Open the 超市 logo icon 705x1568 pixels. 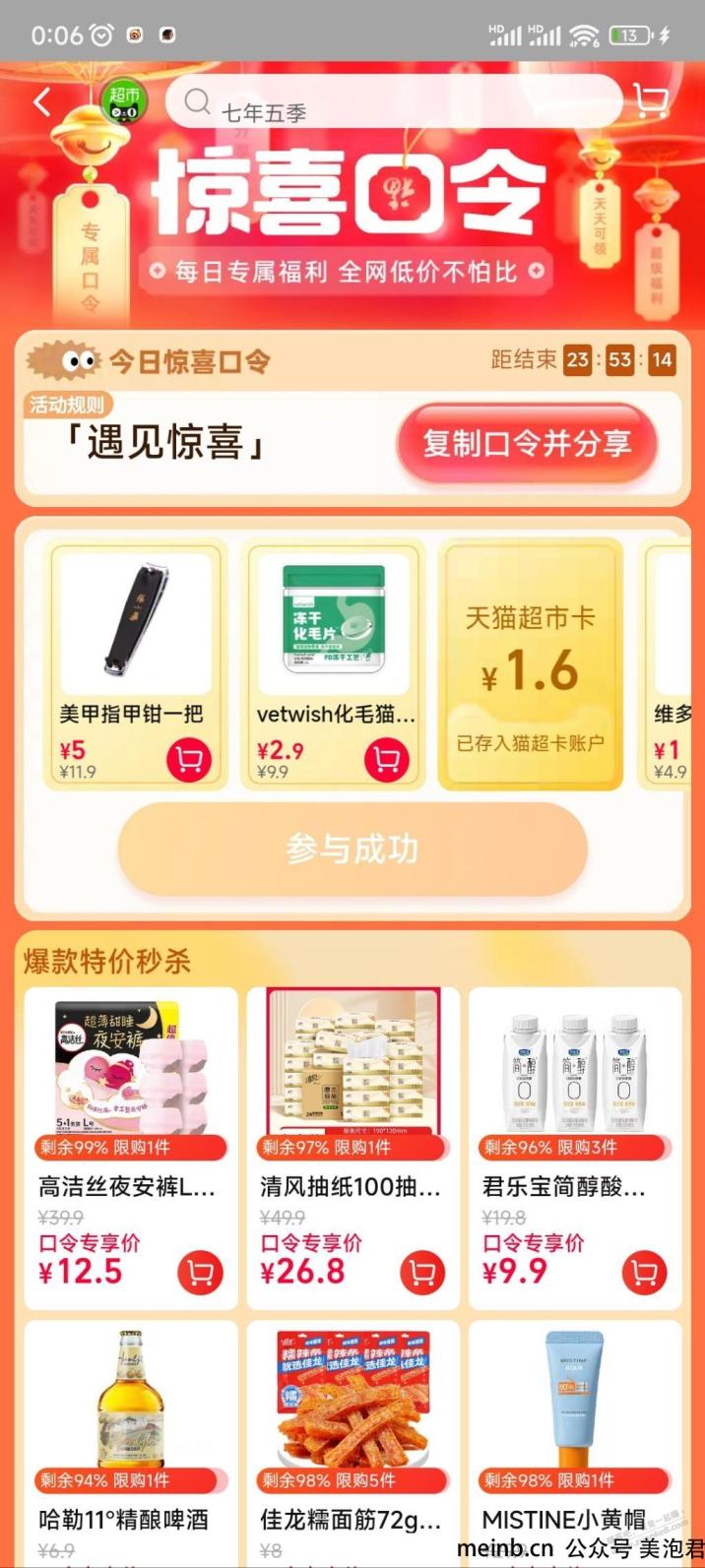[123, 102]
